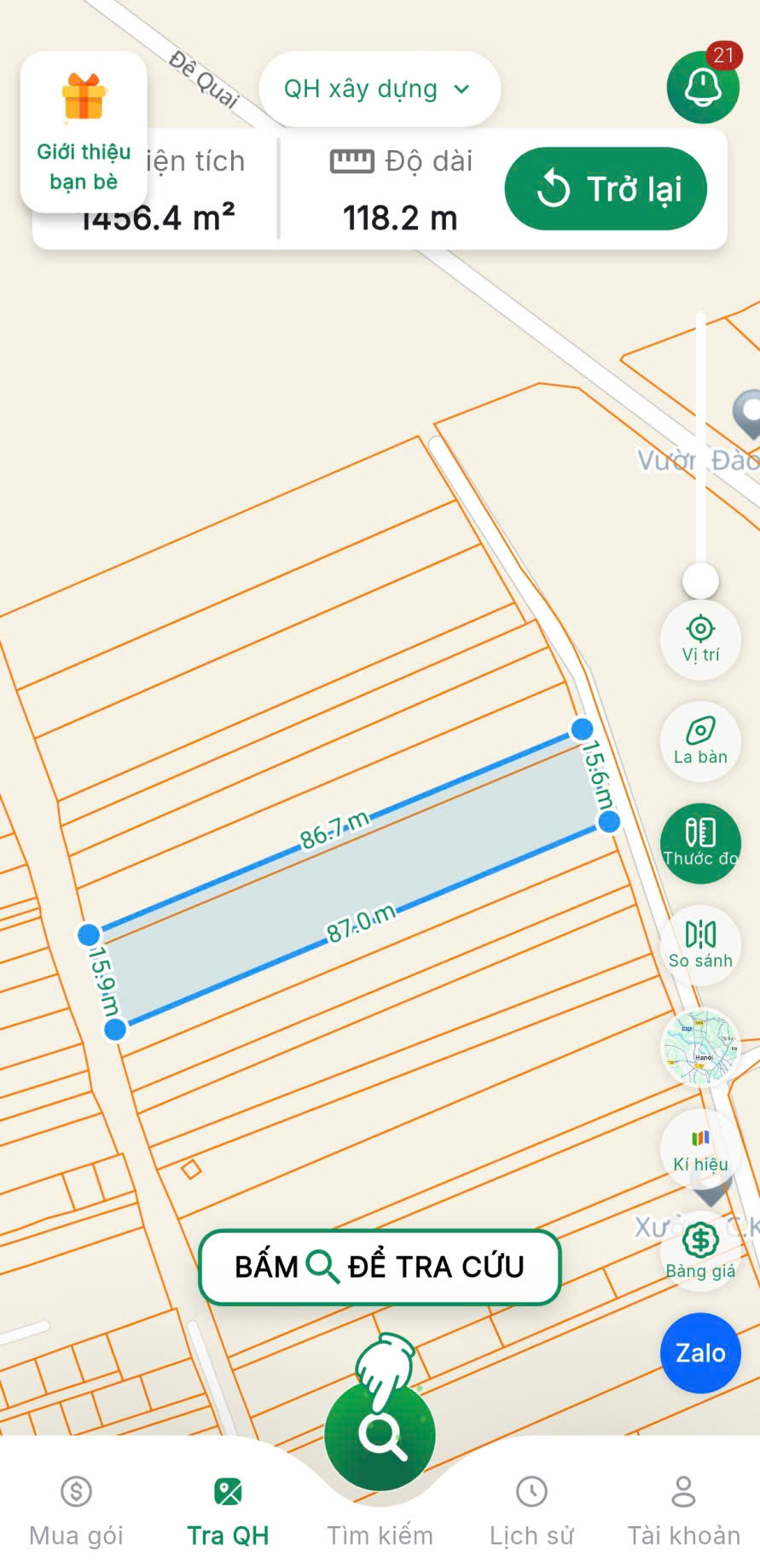Open Giới thiệu bạn bè referral card
The width and height of the screenshot is (760, 1568).
(x=84, y=132)
